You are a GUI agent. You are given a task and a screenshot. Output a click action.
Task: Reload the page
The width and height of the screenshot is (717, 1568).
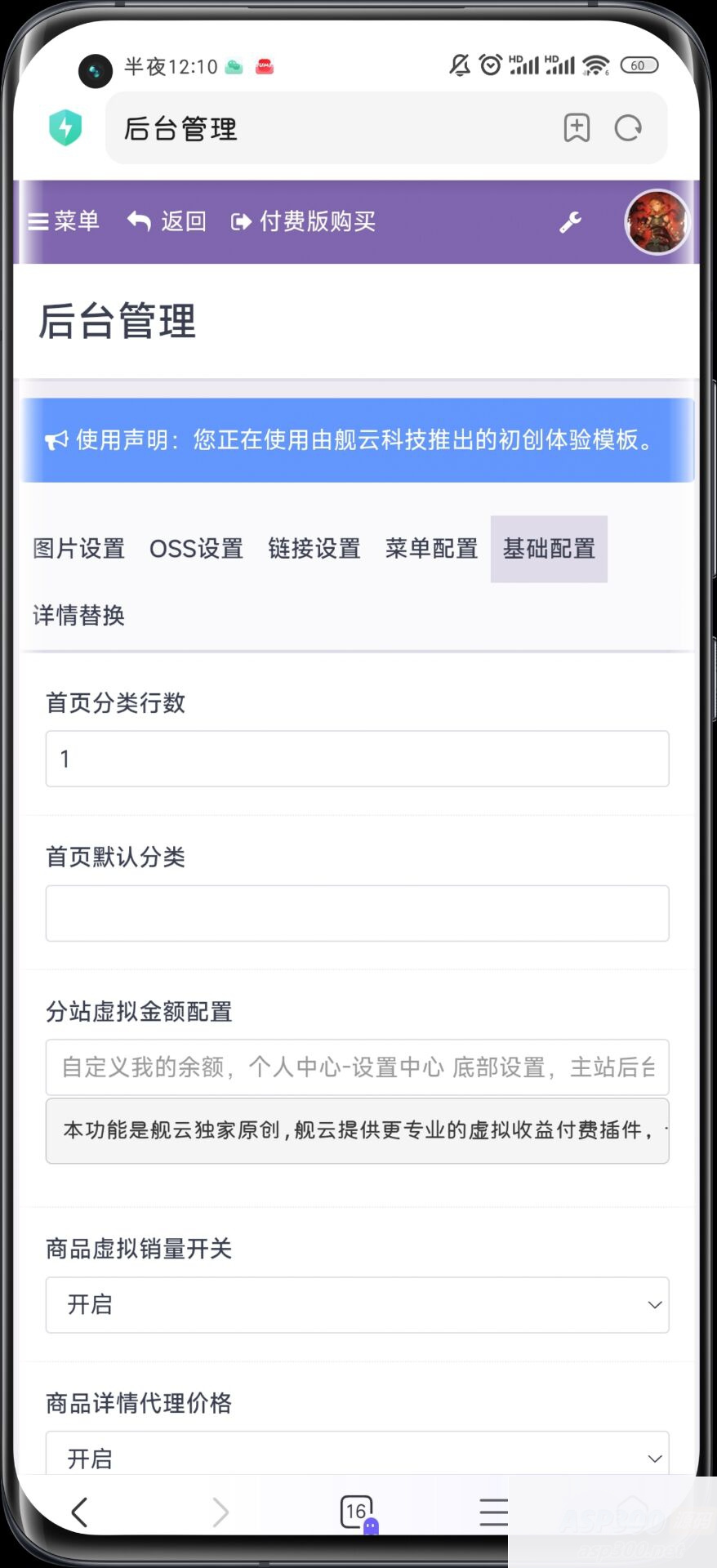(x=628, y=128)
